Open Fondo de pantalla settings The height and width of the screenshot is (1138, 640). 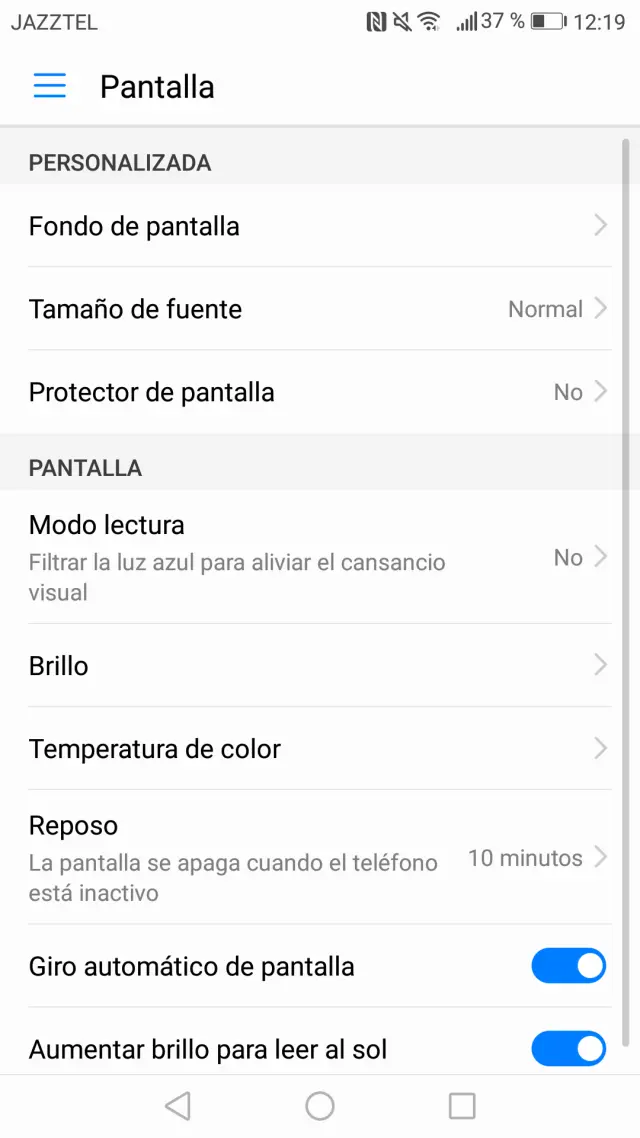coord(318,226)
